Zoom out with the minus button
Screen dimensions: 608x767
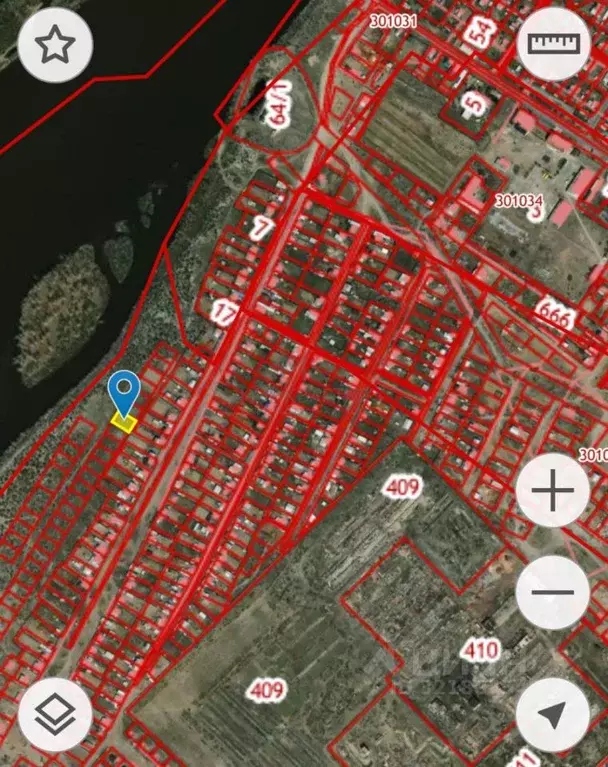553,593
